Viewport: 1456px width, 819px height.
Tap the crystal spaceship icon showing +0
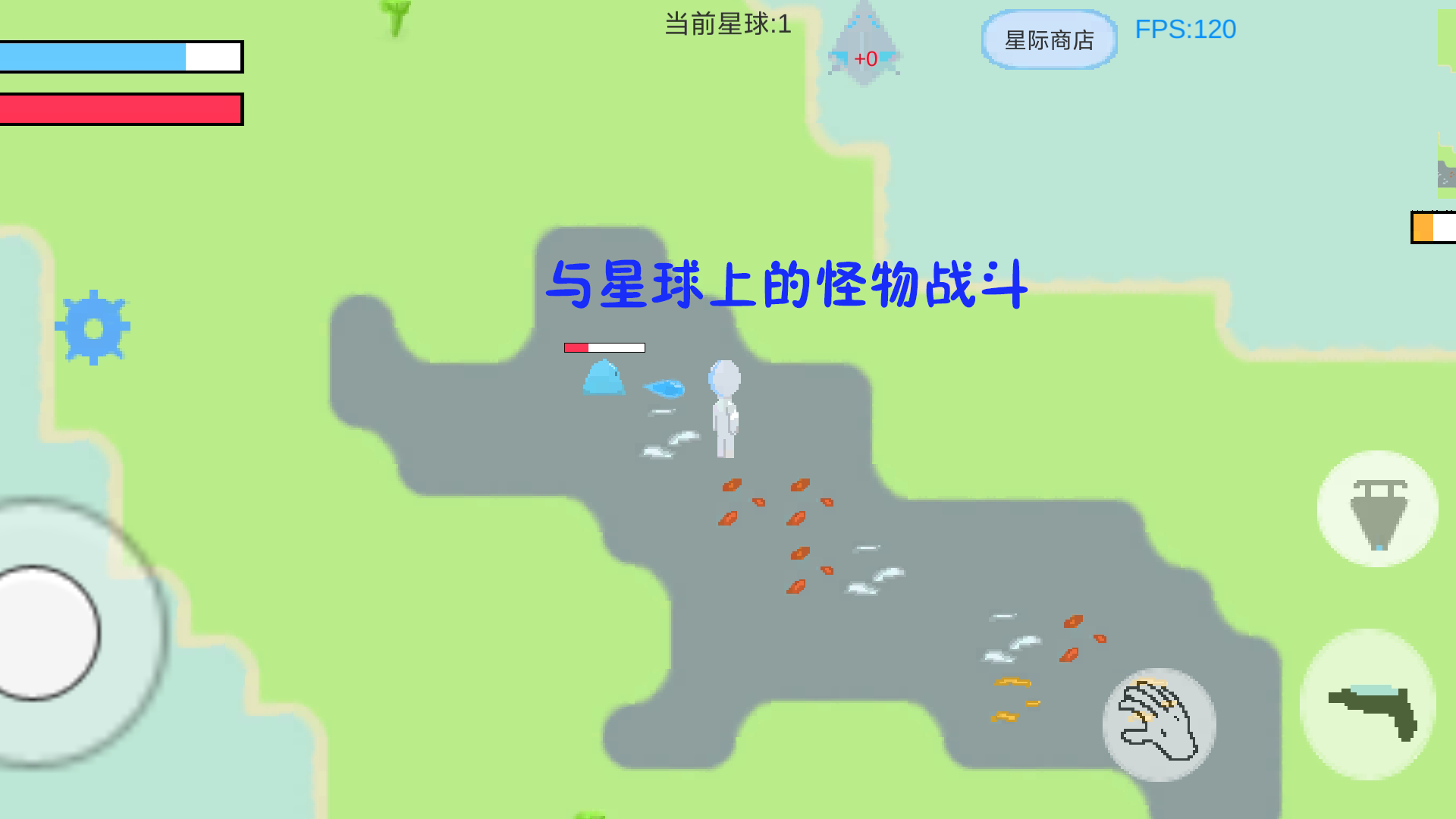[x=864, y=47]
